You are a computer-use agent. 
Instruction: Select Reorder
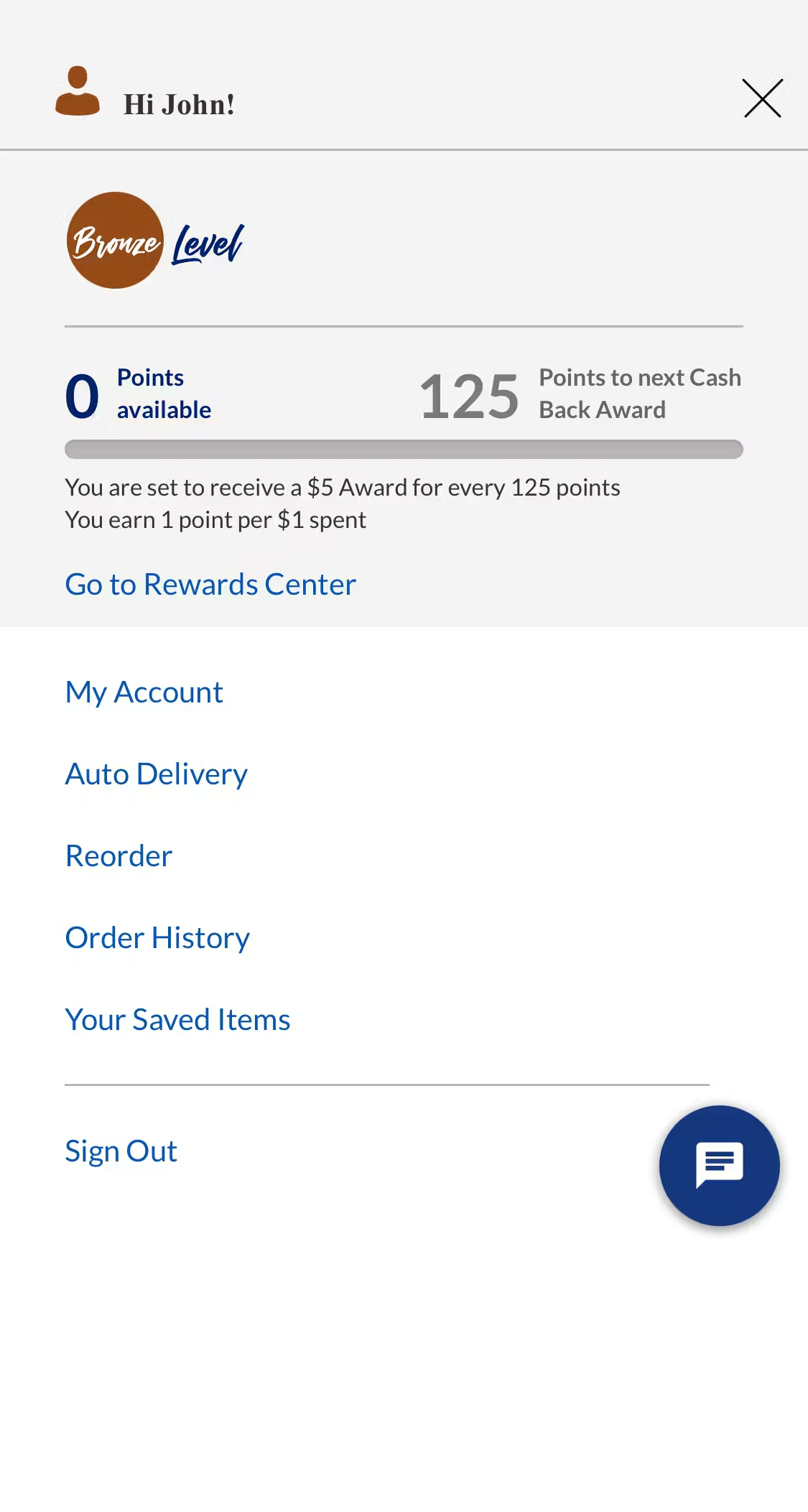point(118,855)
